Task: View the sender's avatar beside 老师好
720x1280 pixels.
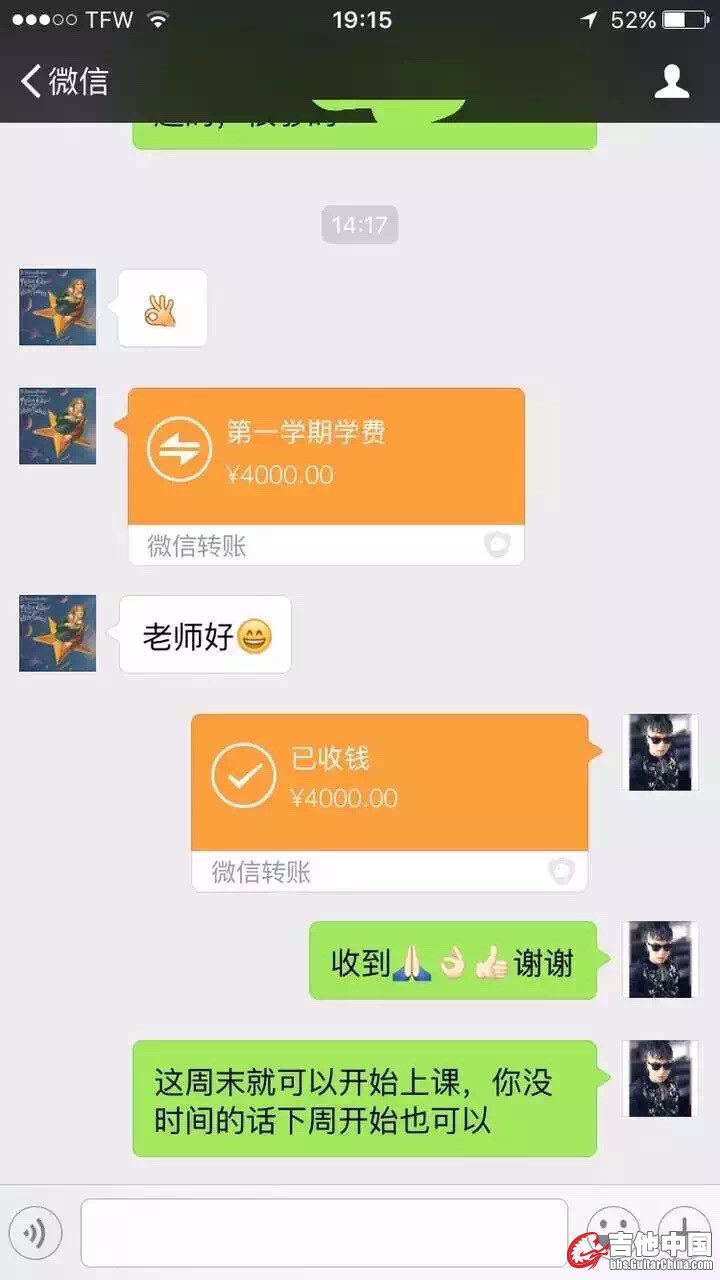Action: 58,633
